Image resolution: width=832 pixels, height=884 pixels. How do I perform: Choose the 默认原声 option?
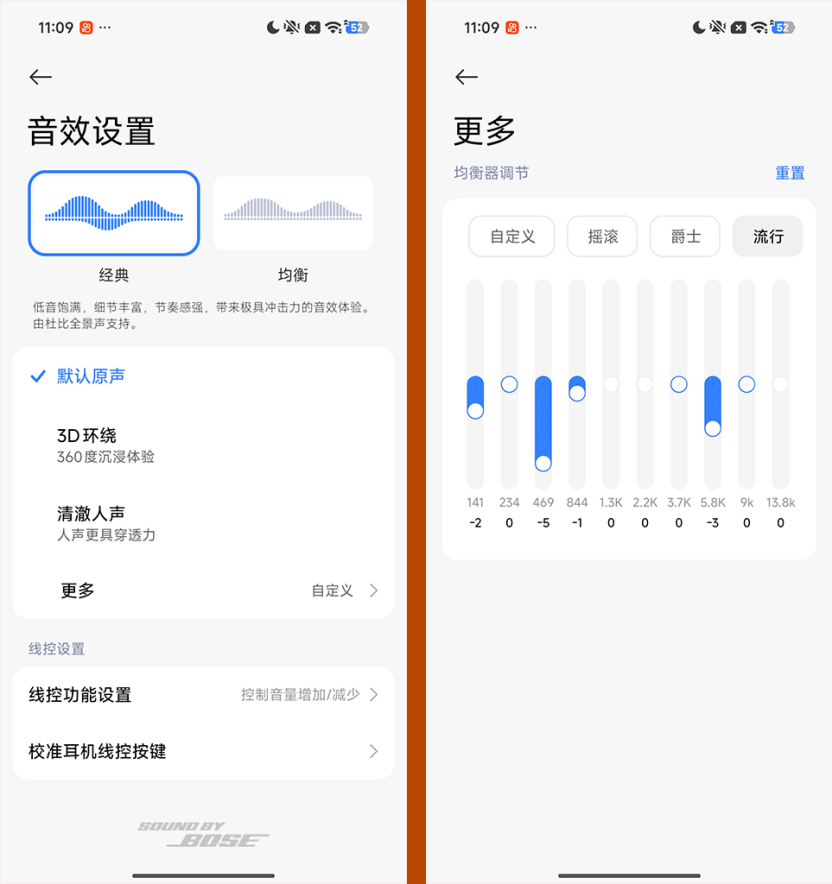(91, 376)
